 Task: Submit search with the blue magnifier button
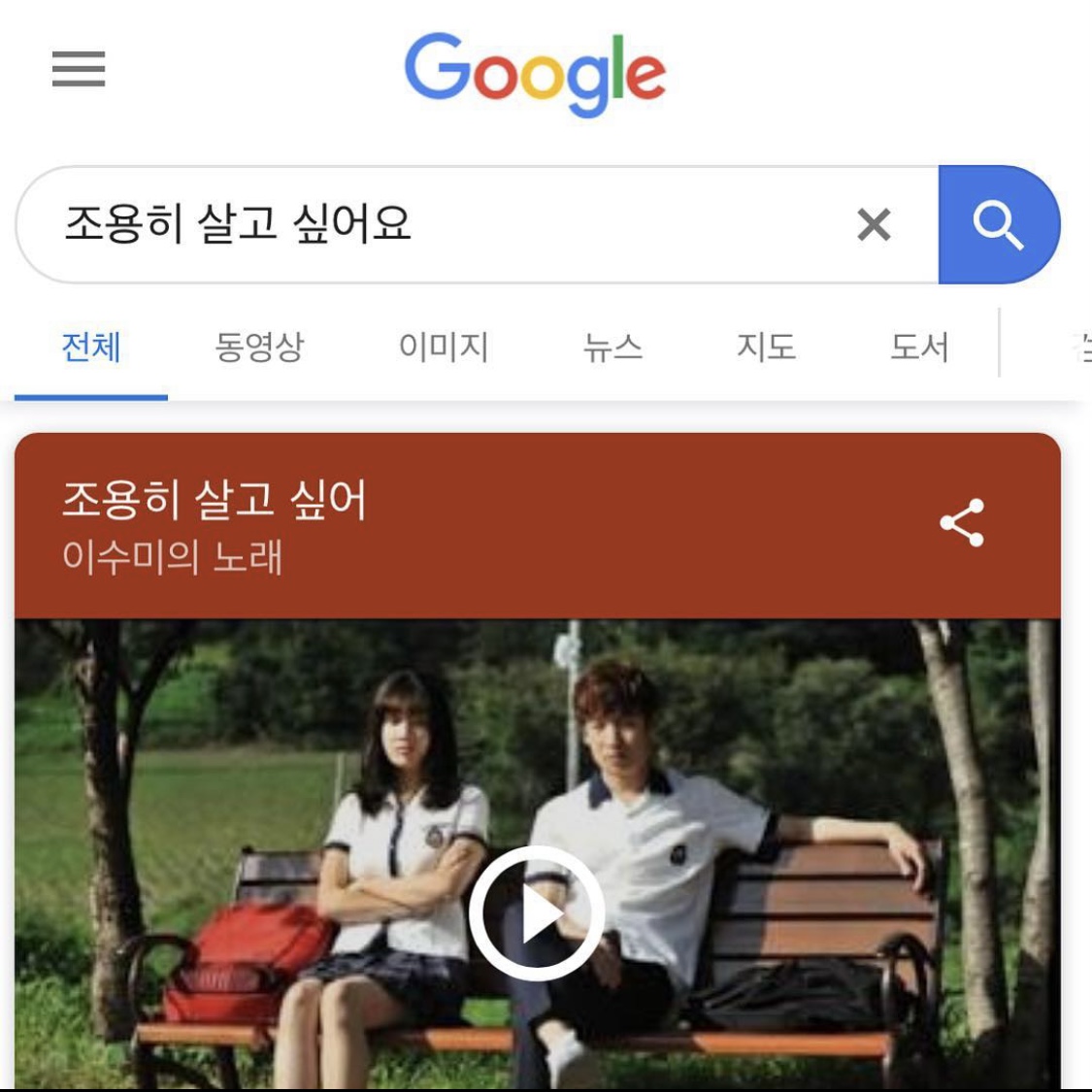point(999,225)
